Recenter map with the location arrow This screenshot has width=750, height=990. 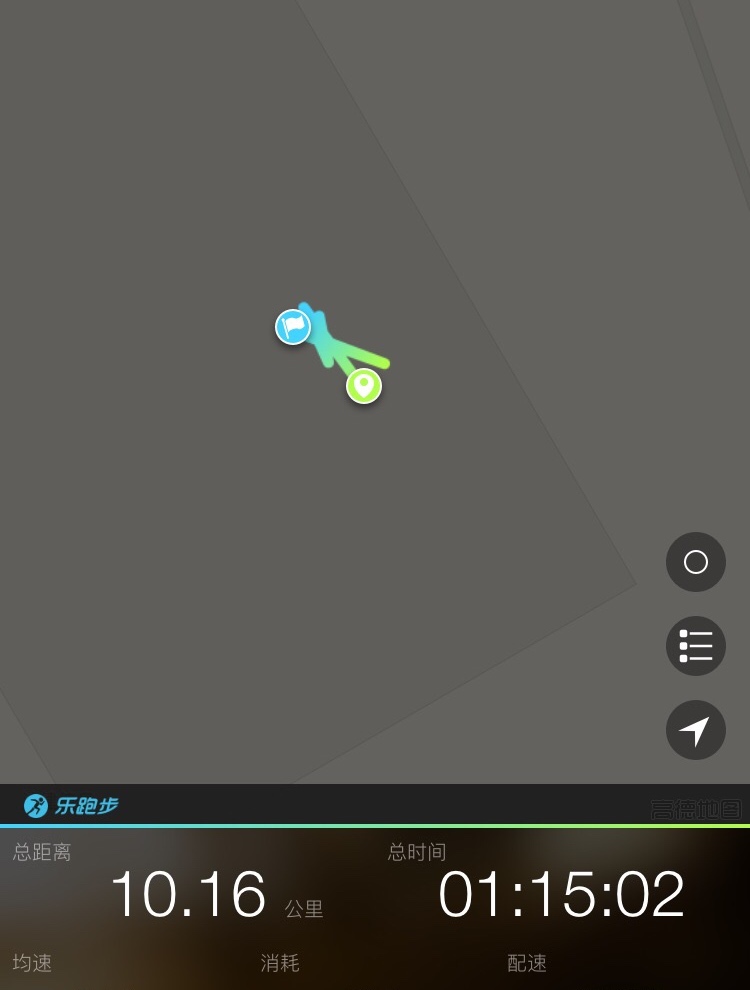pyautogui.click(x=696, y=730)
